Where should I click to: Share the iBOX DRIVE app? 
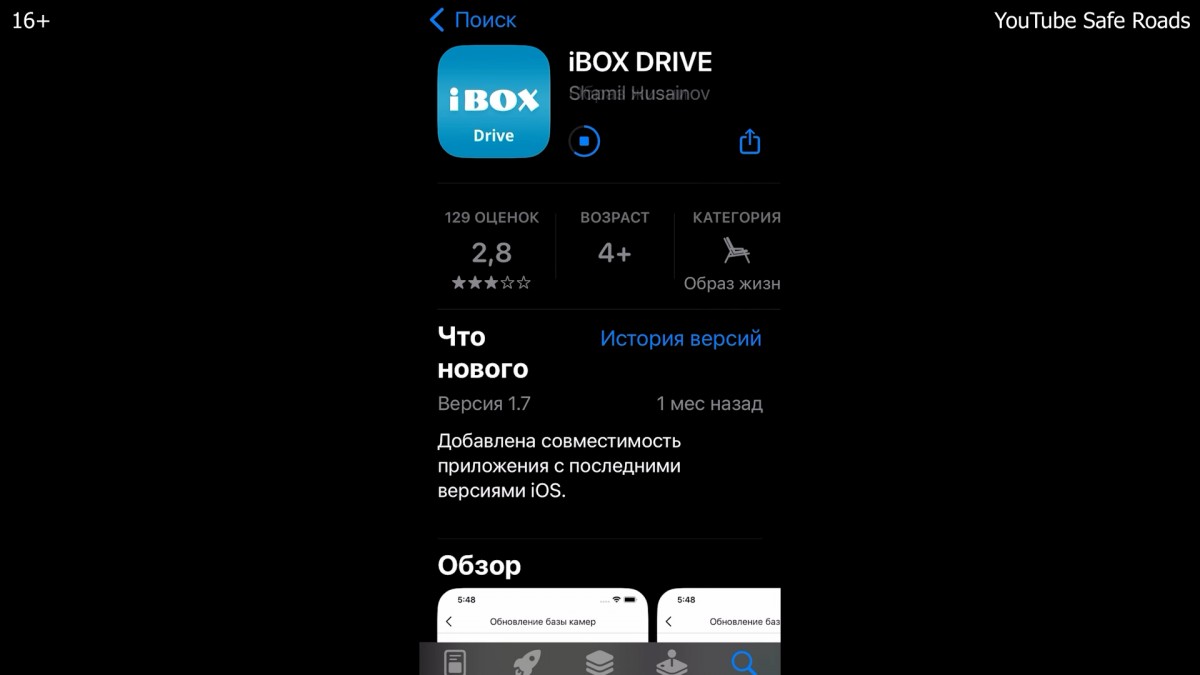coord(750,142)
